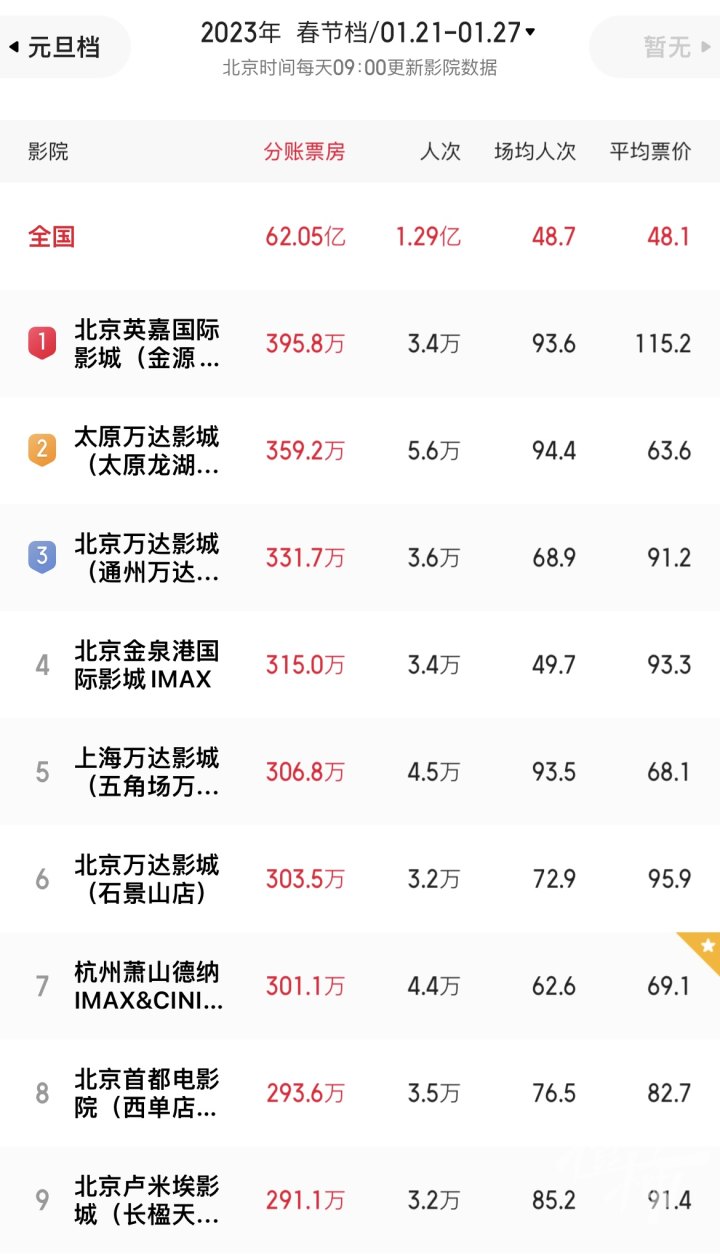Open 北京万达影城（石景山店）row
720x1256 pixels.
point(360,879)
